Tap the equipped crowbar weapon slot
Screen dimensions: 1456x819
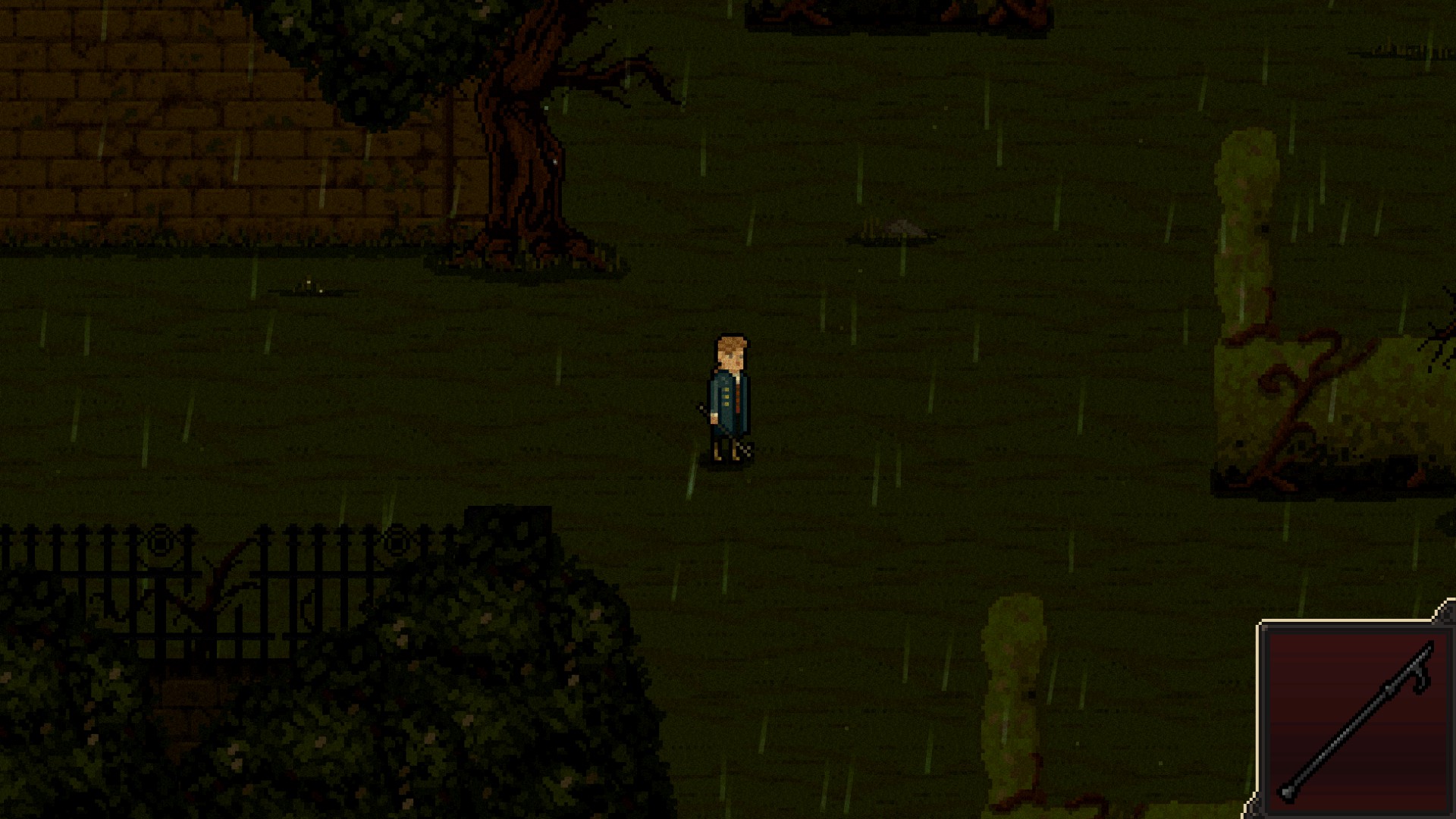click(1357, 720)
